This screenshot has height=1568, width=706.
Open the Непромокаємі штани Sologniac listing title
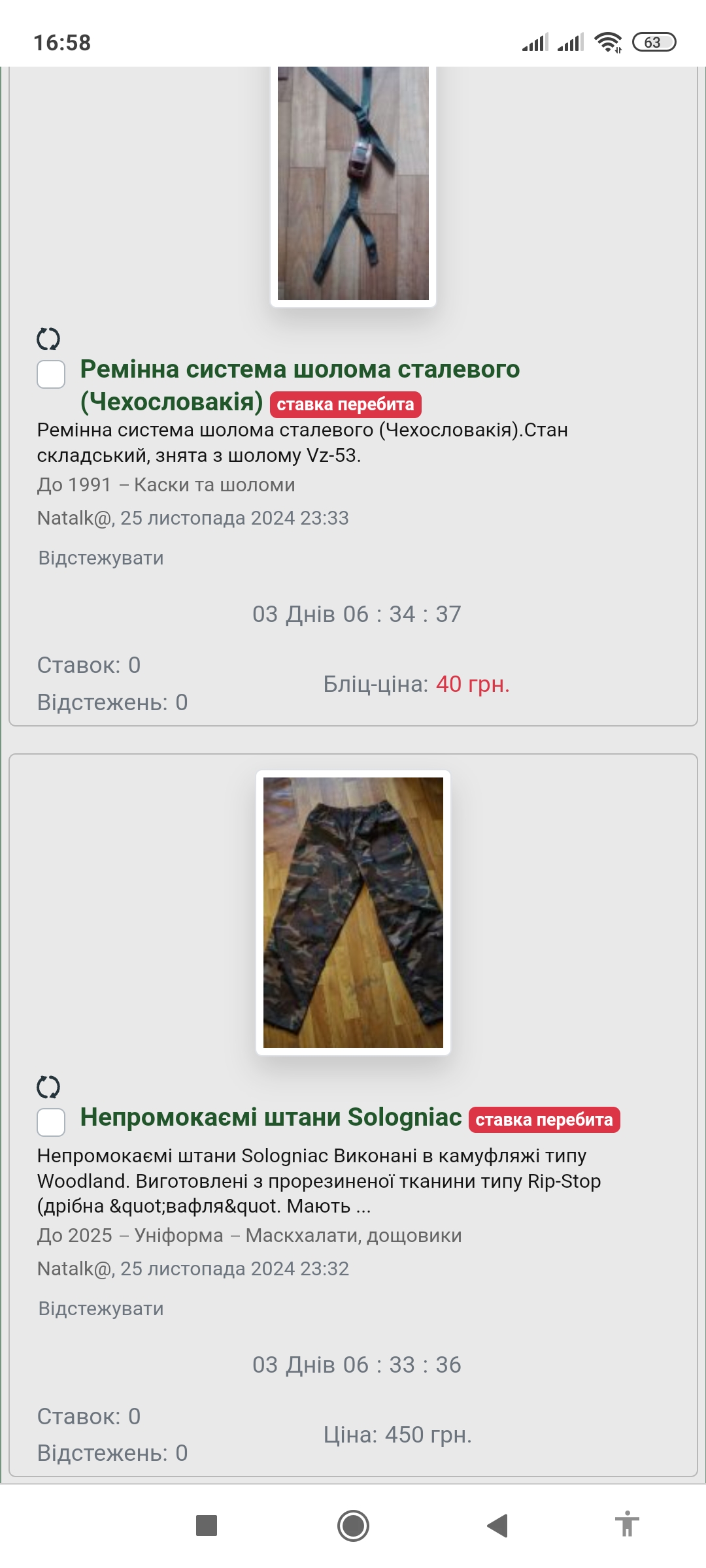271,1117
